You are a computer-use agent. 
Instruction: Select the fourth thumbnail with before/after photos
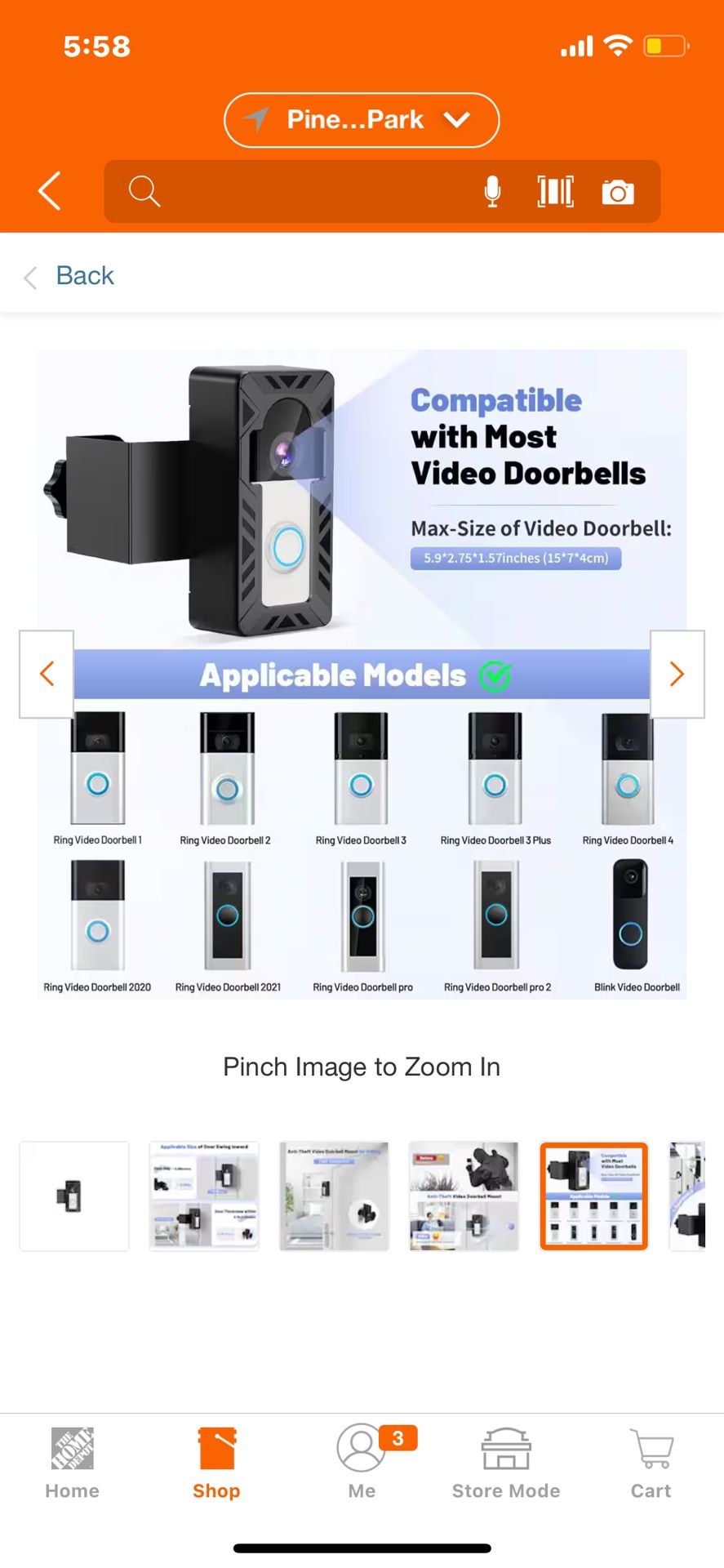464,1196
